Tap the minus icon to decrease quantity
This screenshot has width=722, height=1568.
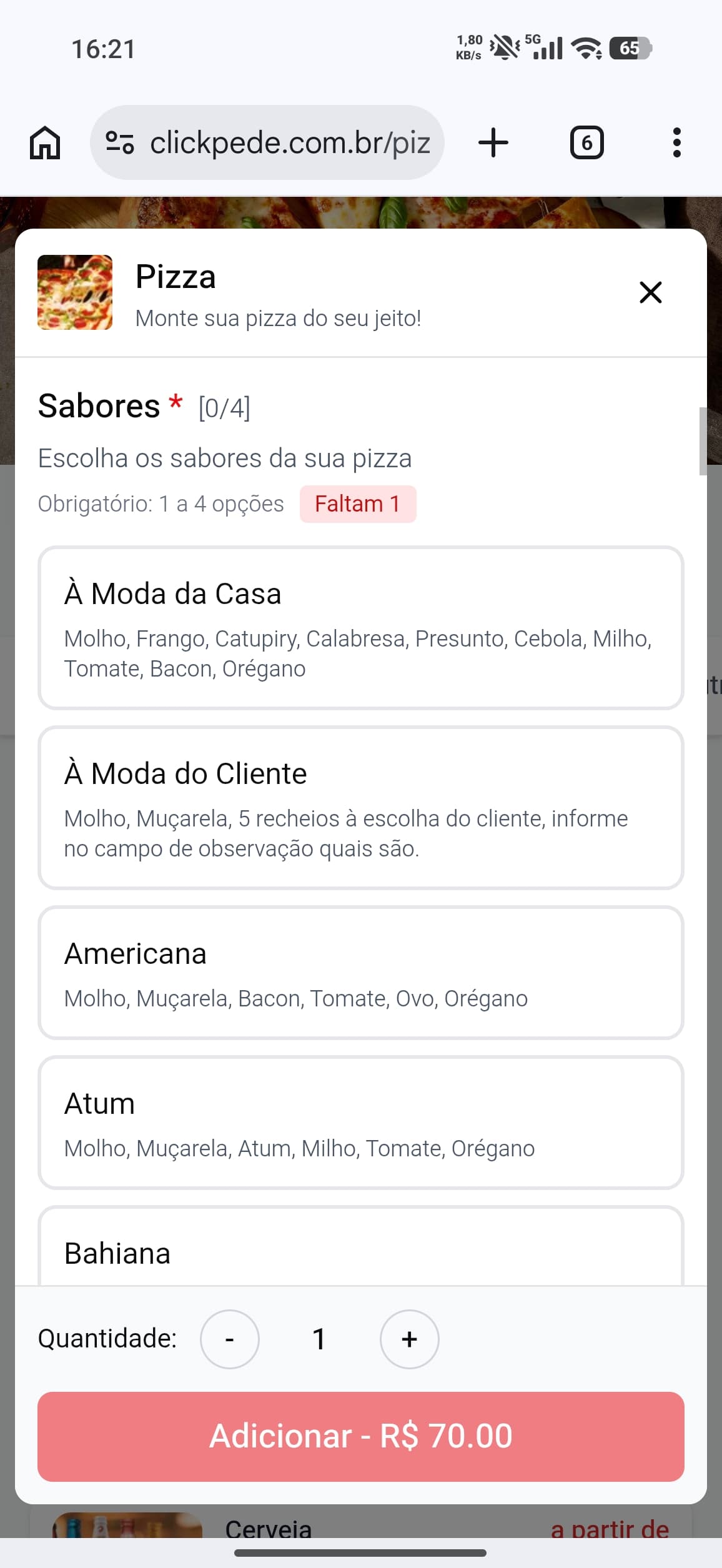[229, 1339]
